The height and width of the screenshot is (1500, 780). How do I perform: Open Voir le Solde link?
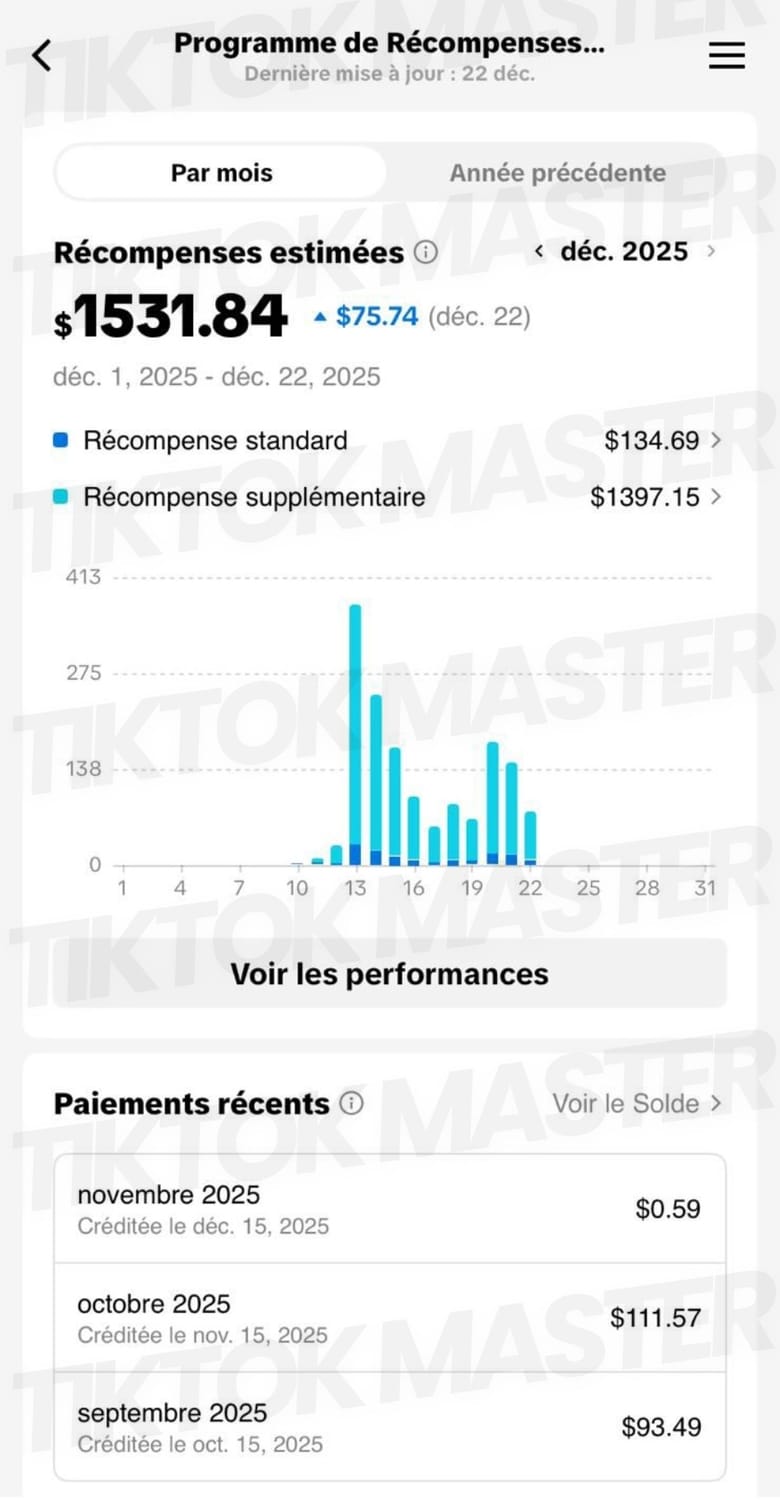point(636,1104)
